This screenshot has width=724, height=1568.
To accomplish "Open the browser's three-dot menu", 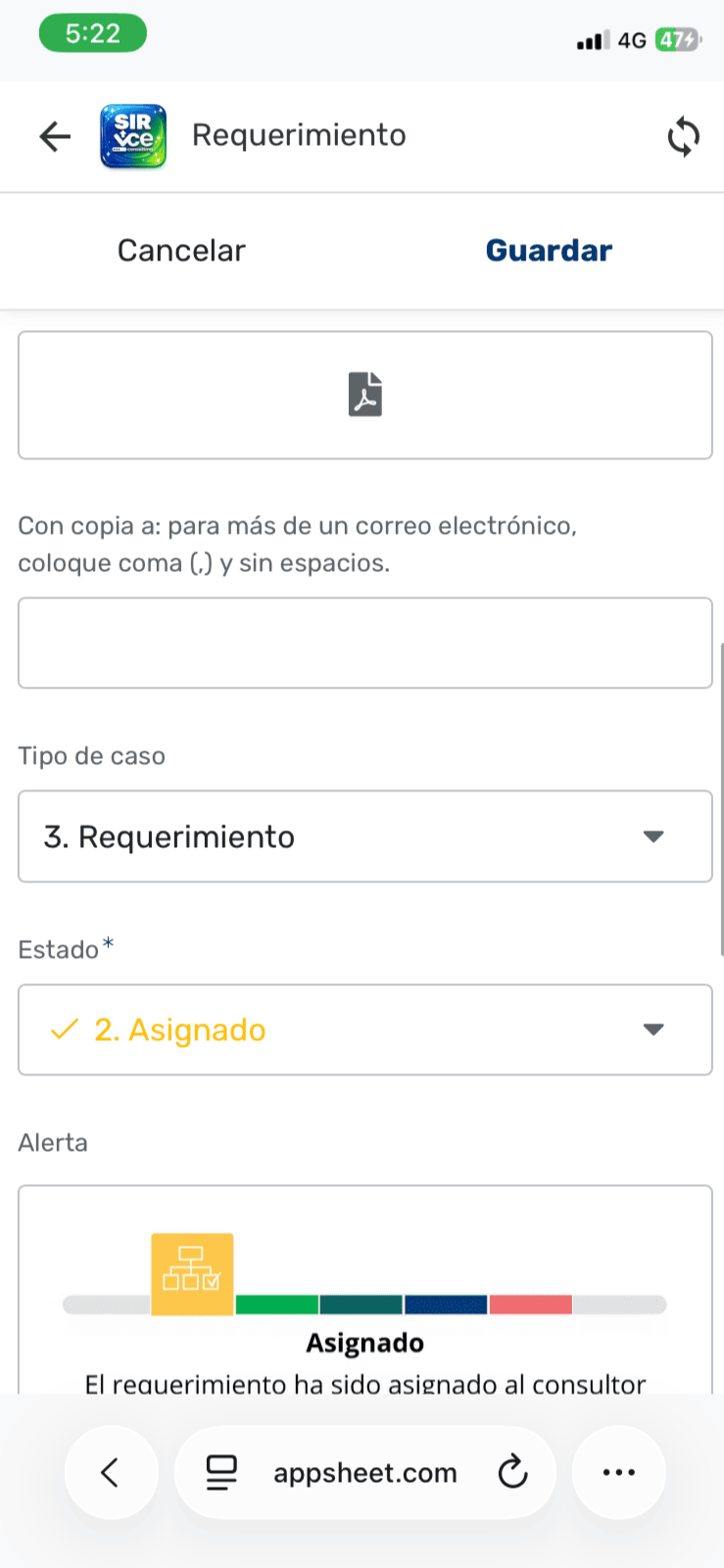I will [x=618, y=1472].
